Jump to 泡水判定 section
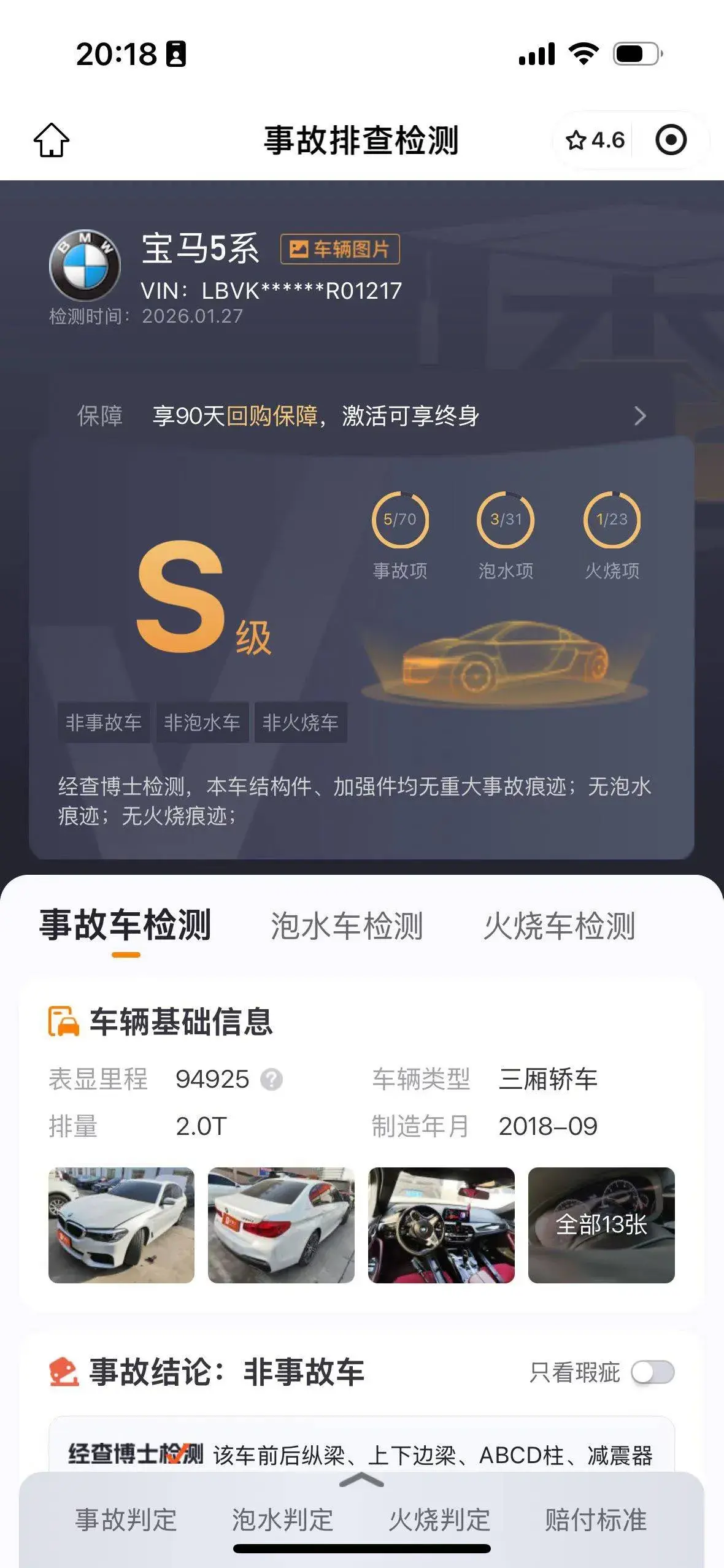Image resolution: width=724 pixels, height=1568 pixels. [282, 1520]
